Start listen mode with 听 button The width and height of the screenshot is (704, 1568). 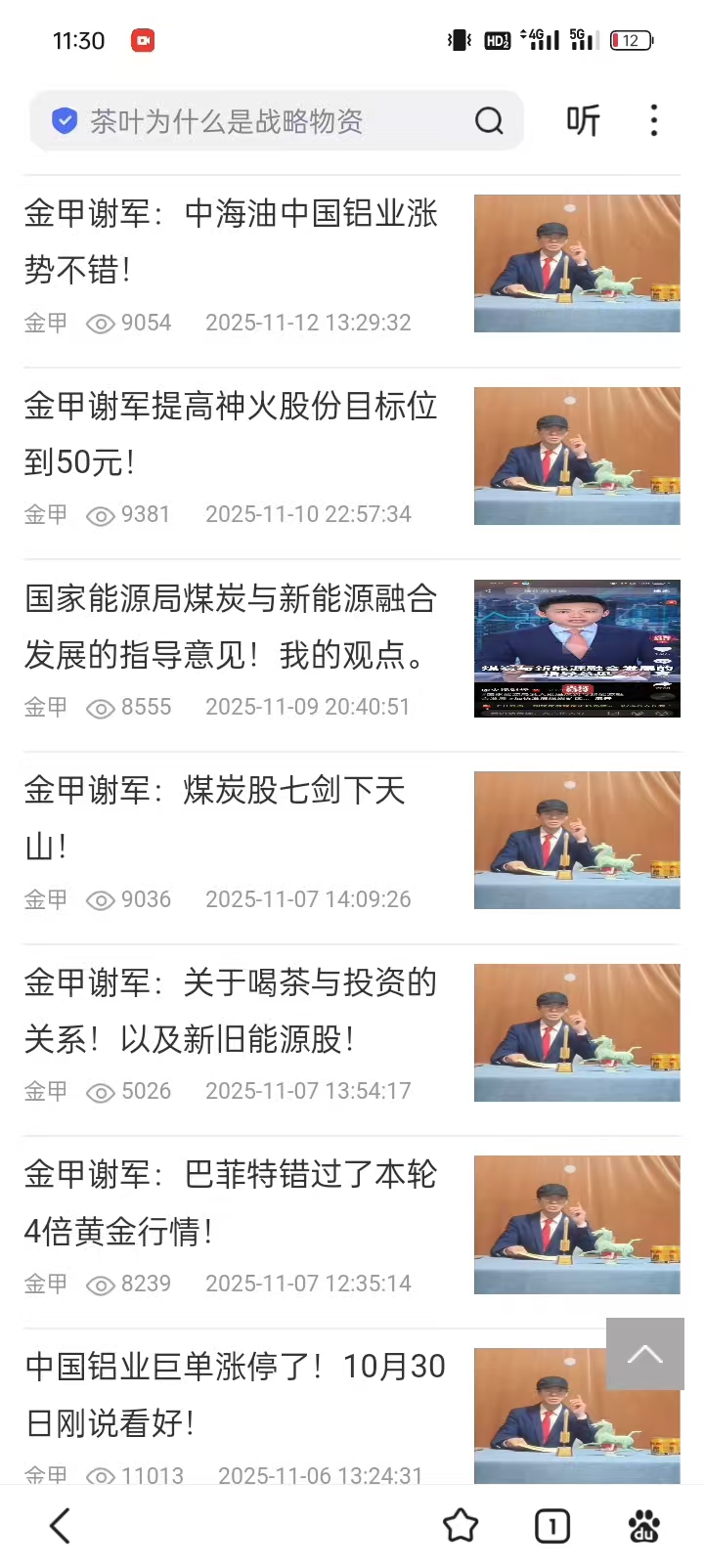583,121
